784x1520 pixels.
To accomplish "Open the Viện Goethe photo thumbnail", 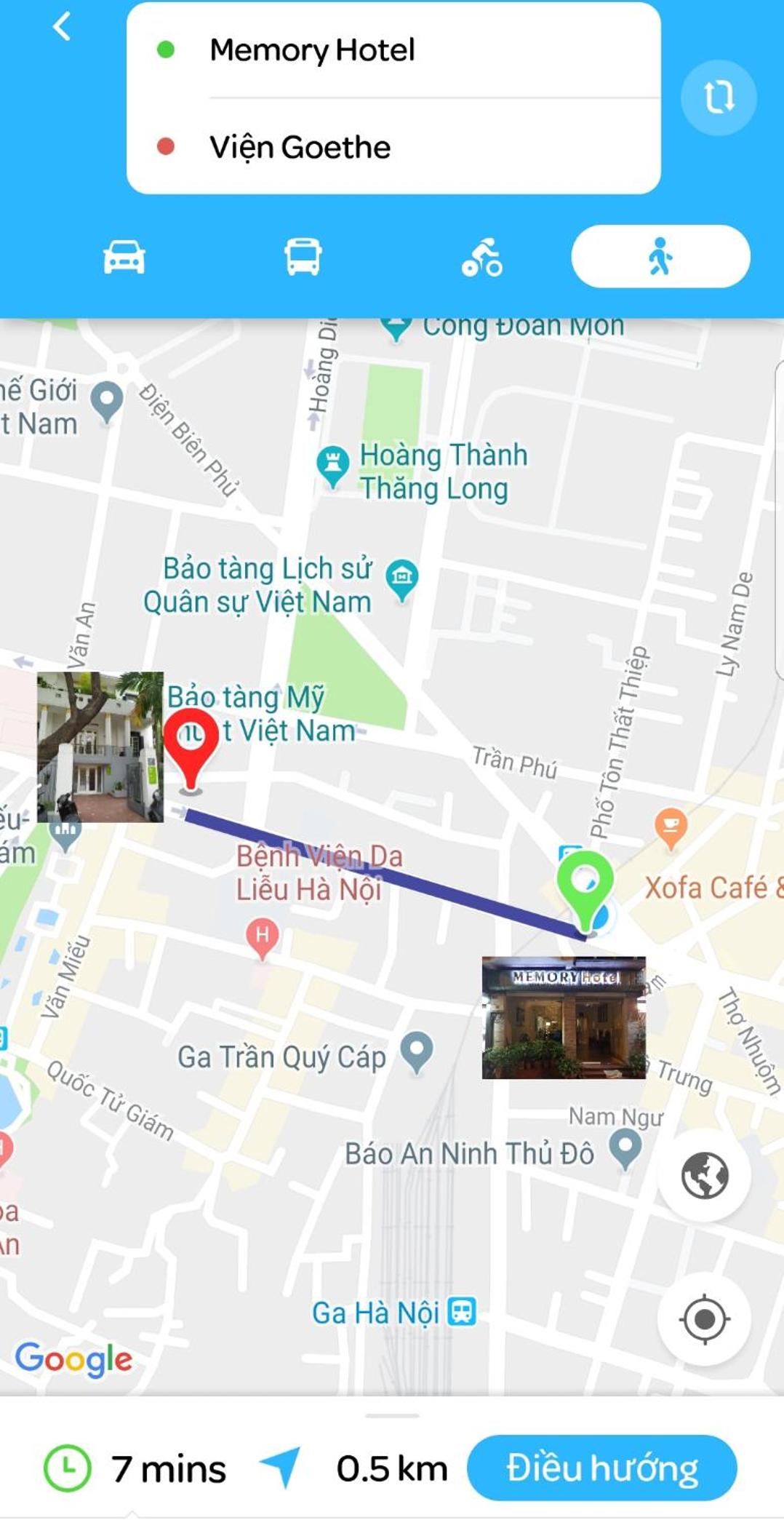I will point(100,747).
